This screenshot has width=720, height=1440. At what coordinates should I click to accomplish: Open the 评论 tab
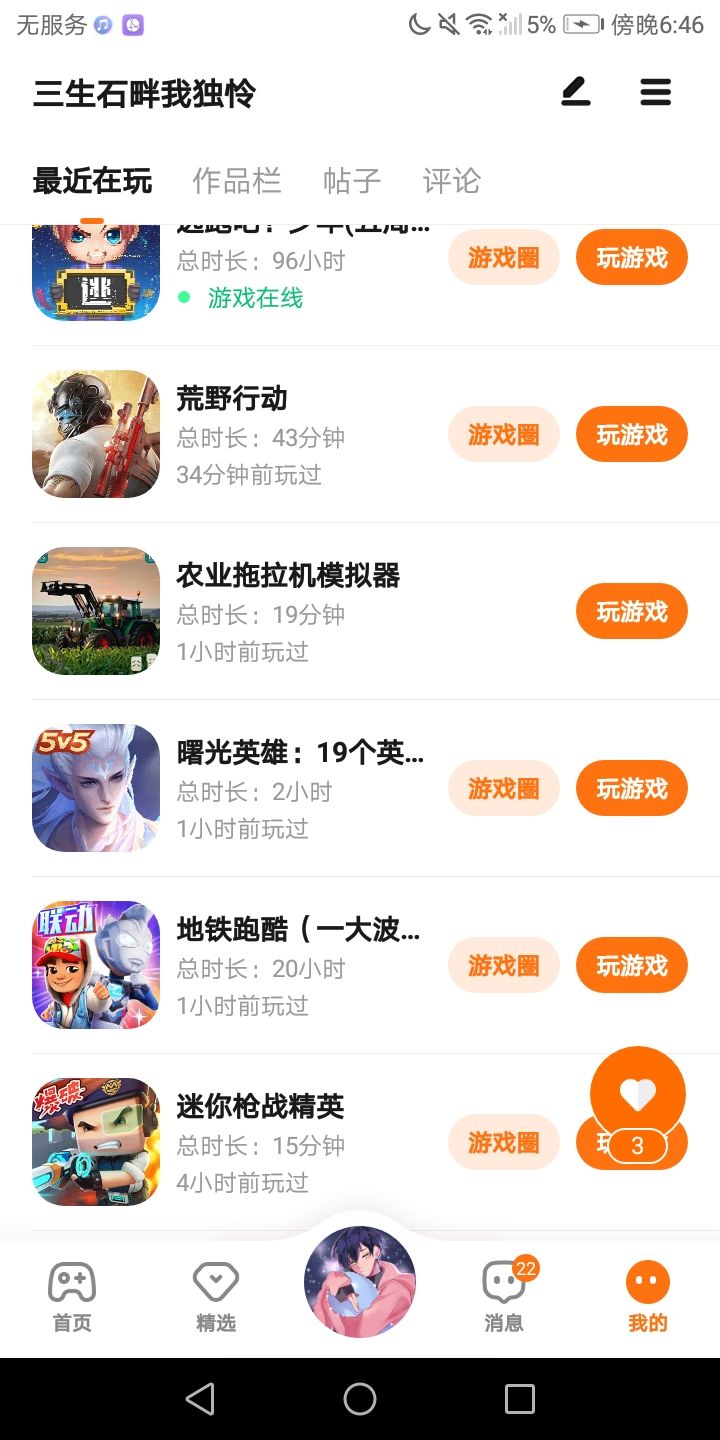point(452,181)
